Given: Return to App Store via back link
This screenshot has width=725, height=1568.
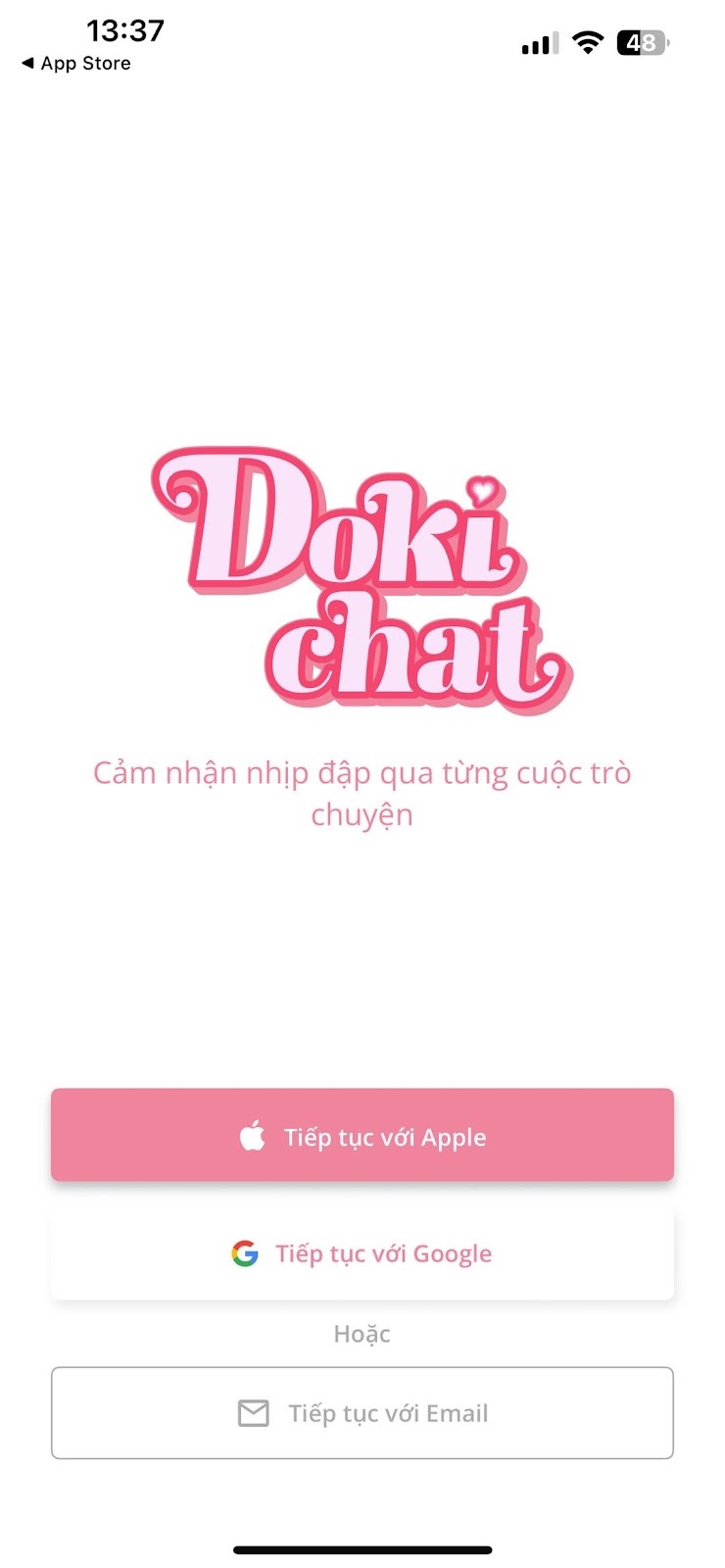Looking at the screenshot, I should pos(76,64).
